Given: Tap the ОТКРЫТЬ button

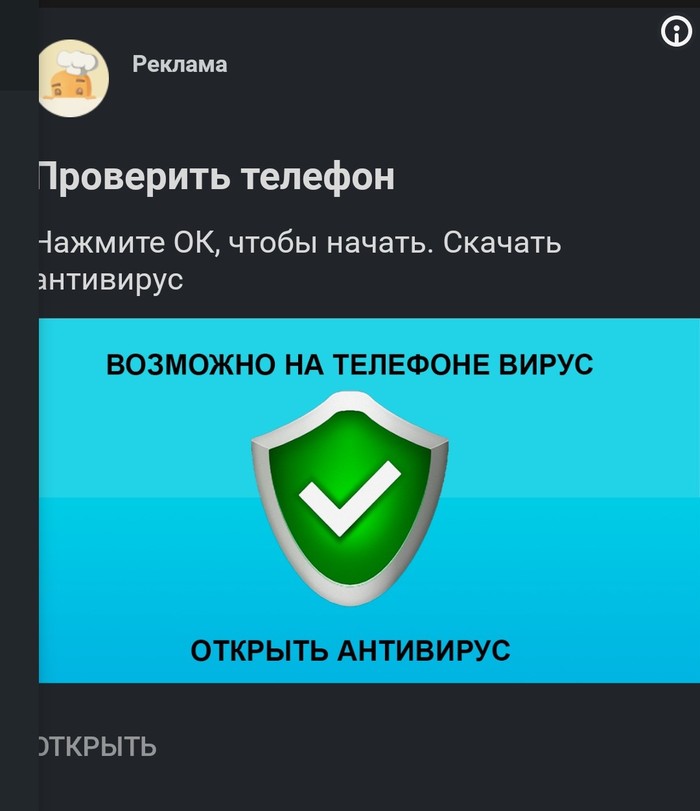Looking at the screenshot, I should pyautogui.click(x=97, y=746).
